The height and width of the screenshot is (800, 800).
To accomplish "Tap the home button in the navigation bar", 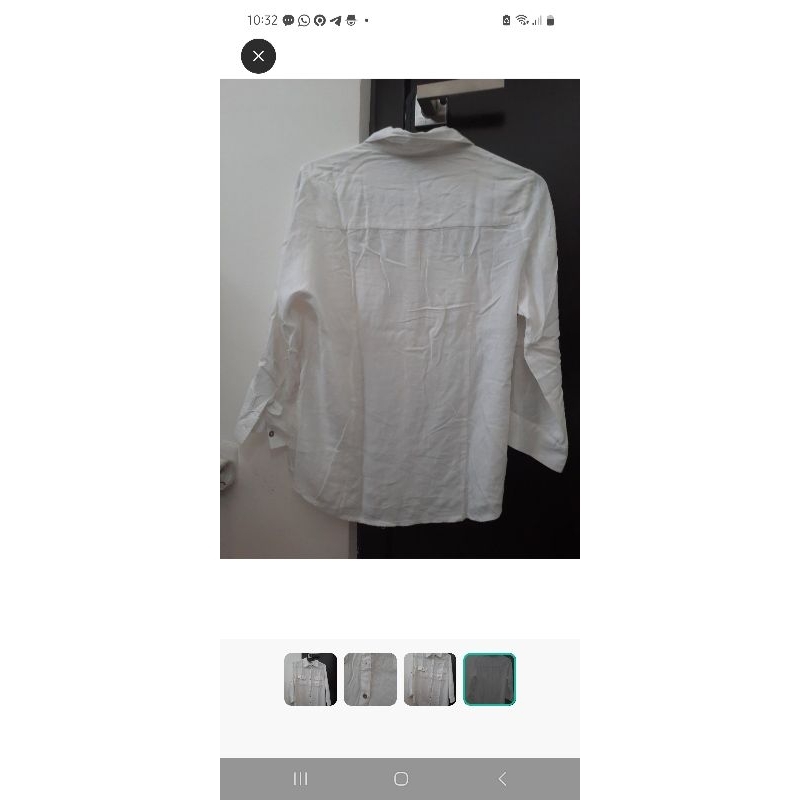I will click(400, 778).
